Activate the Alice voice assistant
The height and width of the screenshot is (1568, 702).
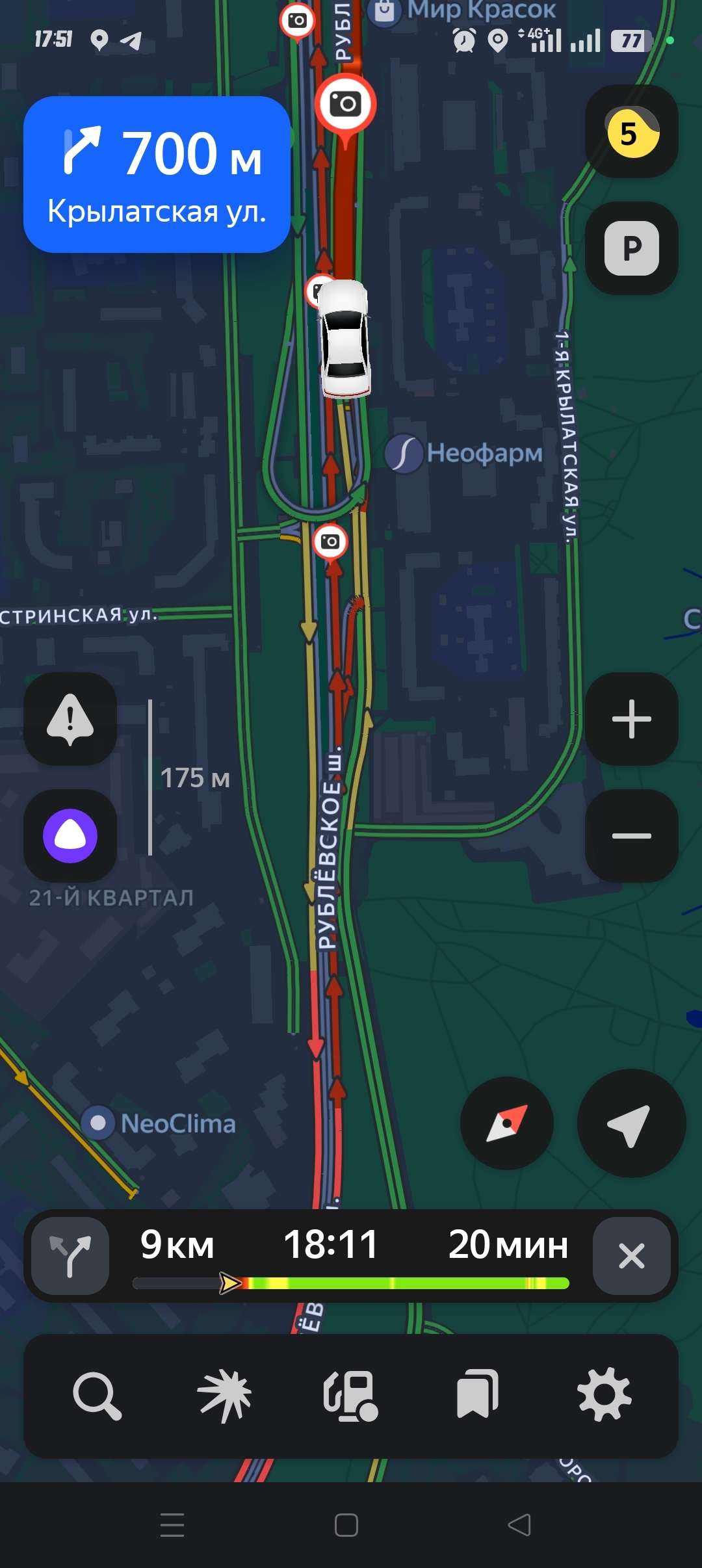(70, 836)
